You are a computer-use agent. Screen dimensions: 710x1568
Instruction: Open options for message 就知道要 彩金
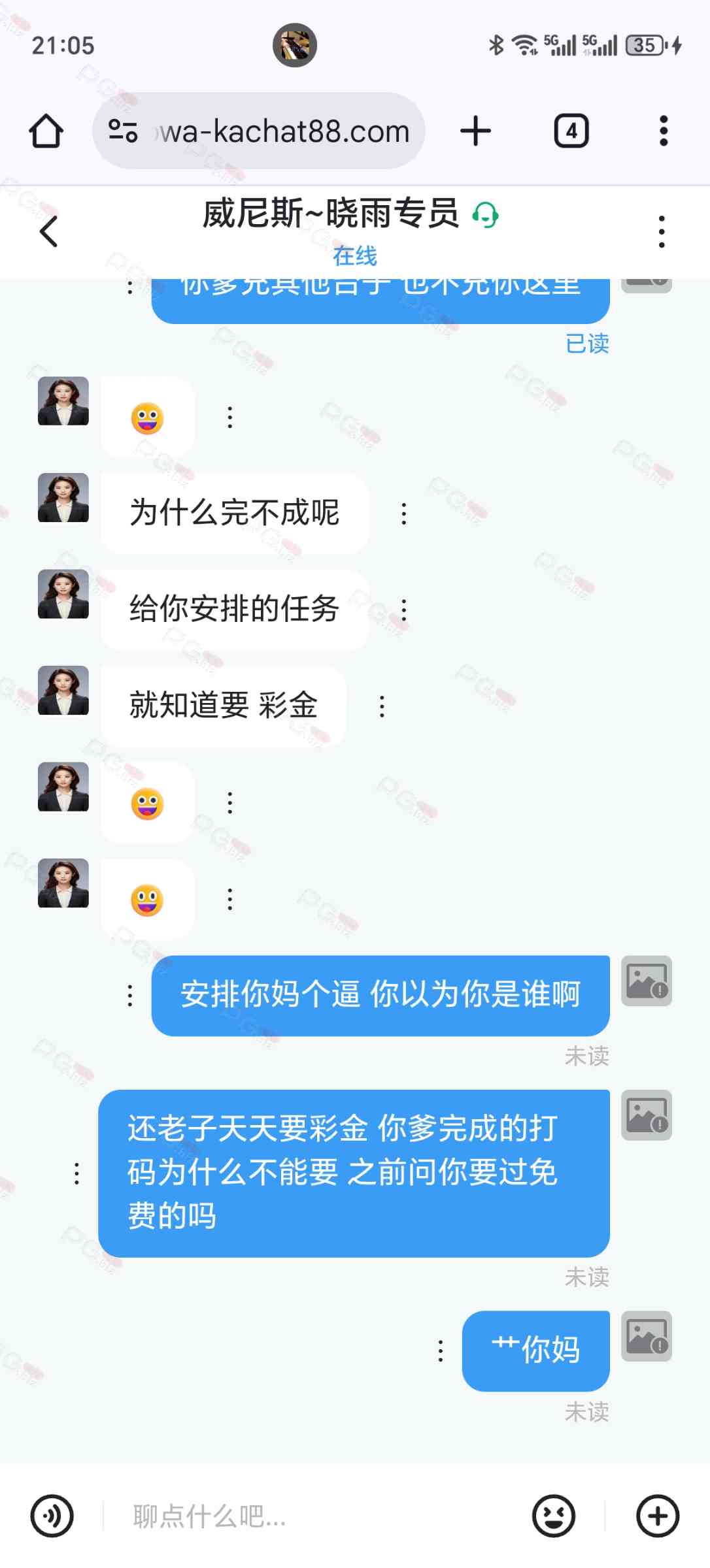[x=382, y=706]
